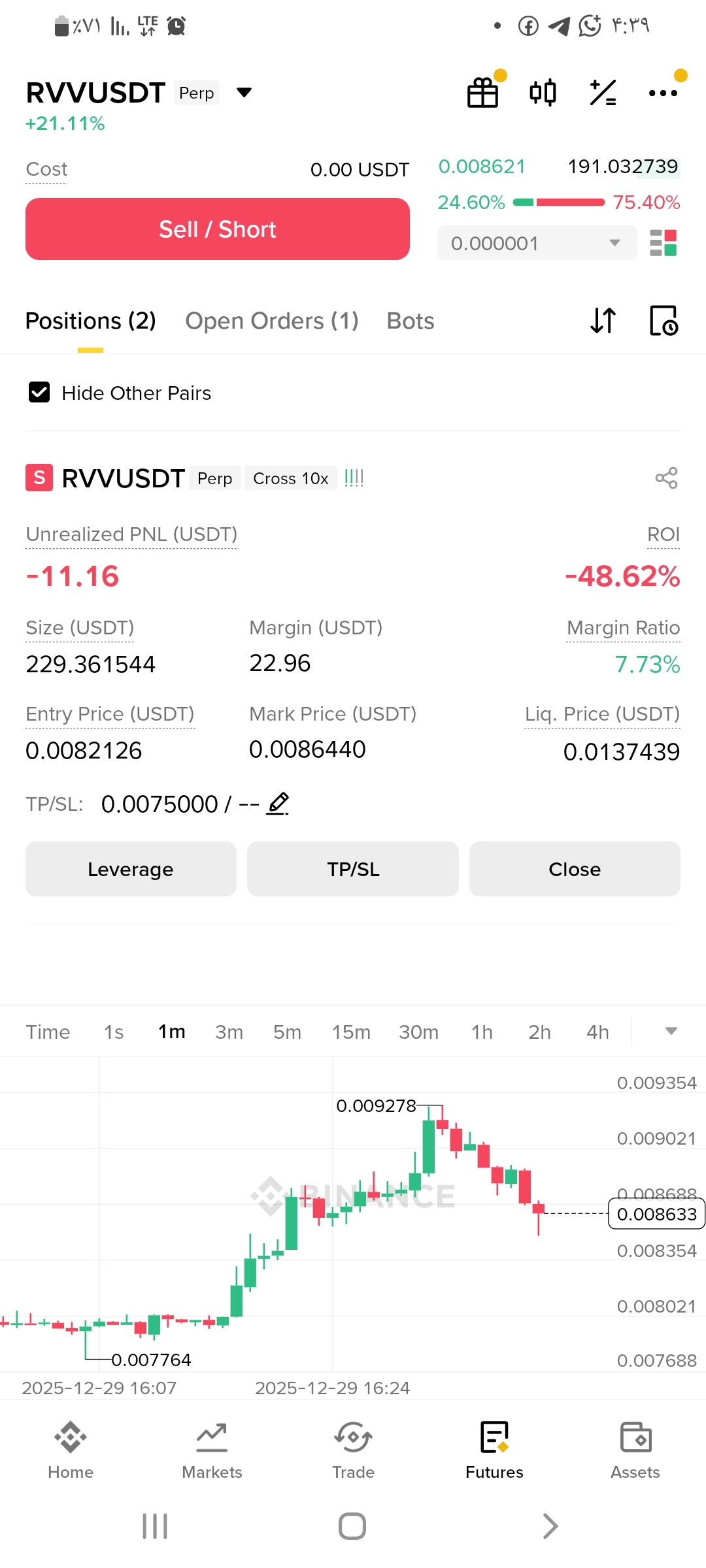Edit TP/SL with the pencil icon
This screenshot has width=706, height=1568.
(x=278, y=804)
